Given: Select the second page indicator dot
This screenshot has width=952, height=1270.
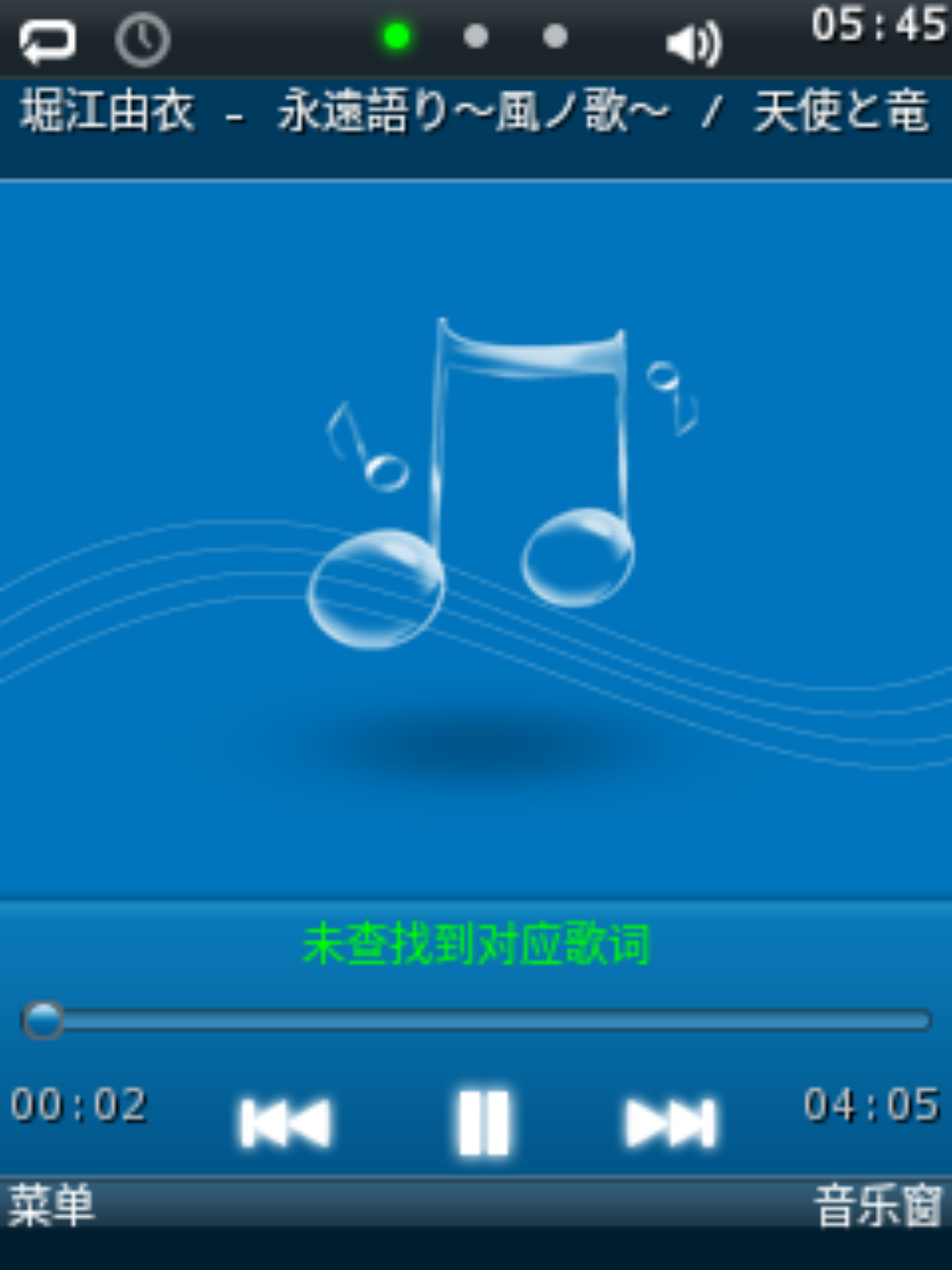Looking at the screenshot, I should pyautogui.click(x=476, y=36).
